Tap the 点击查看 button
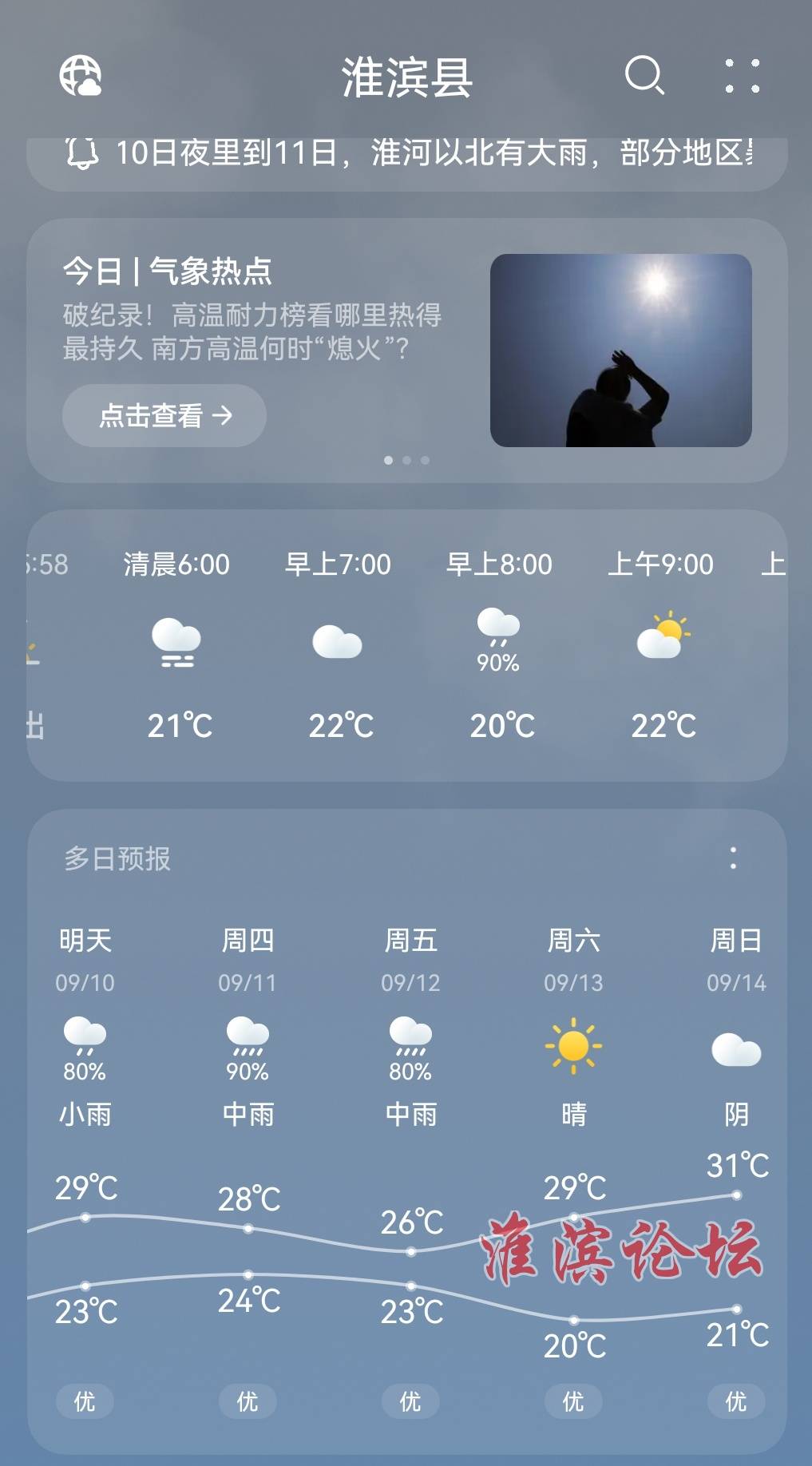This screenshot has width=812, height=1466. pyautogui.click(x=164, y=415)
